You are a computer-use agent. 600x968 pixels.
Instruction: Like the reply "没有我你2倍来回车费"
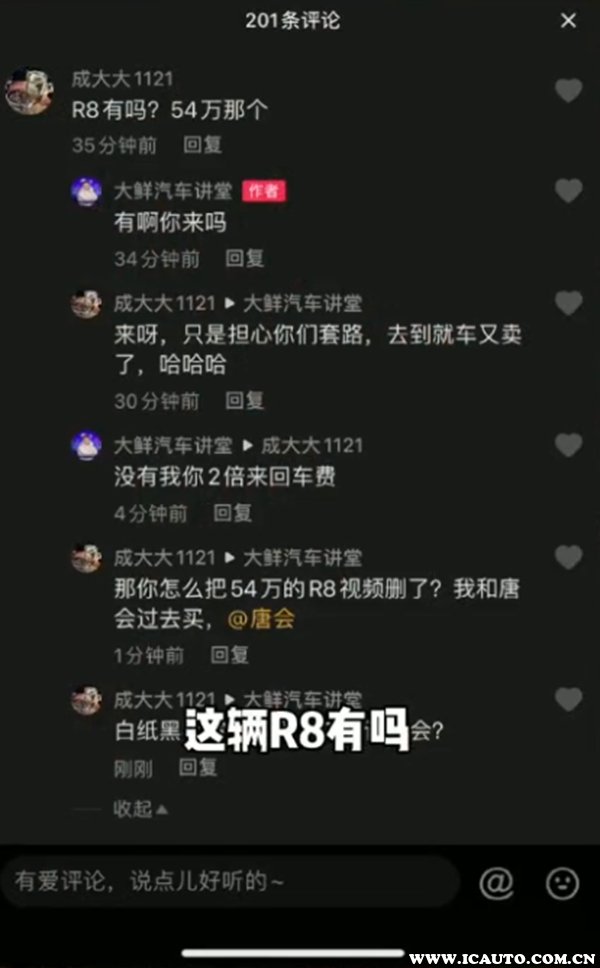[x=569, y=446]
